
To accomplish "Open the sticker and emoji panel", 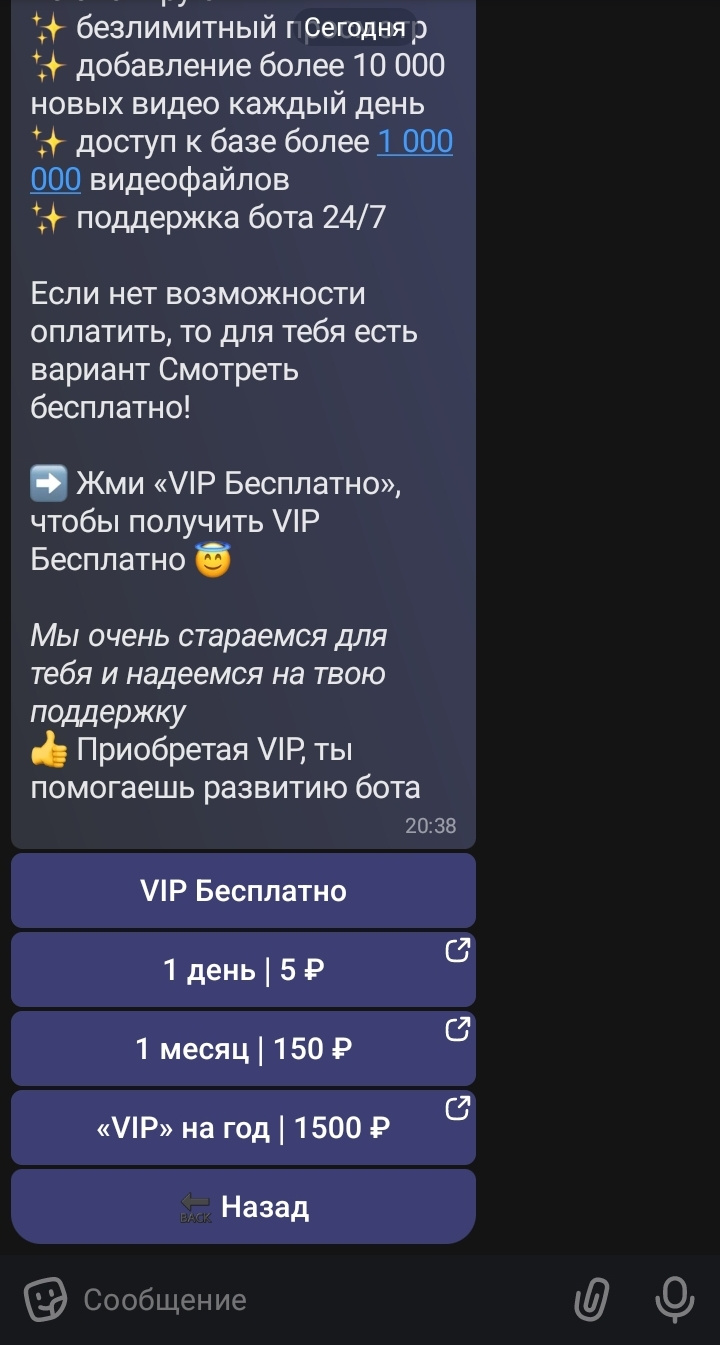I will [x=45, y=1300].
